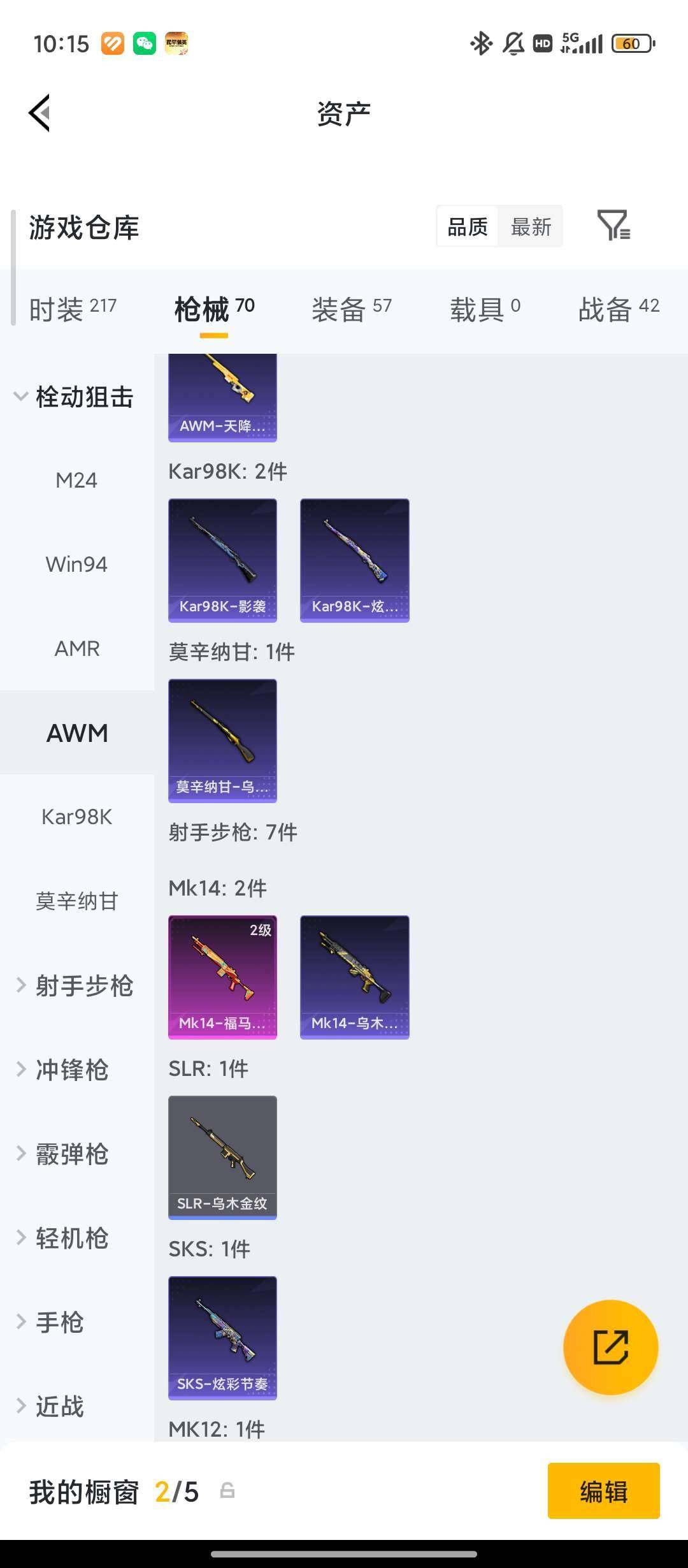Open the WeChat icon in status bar

pos(145,43)
